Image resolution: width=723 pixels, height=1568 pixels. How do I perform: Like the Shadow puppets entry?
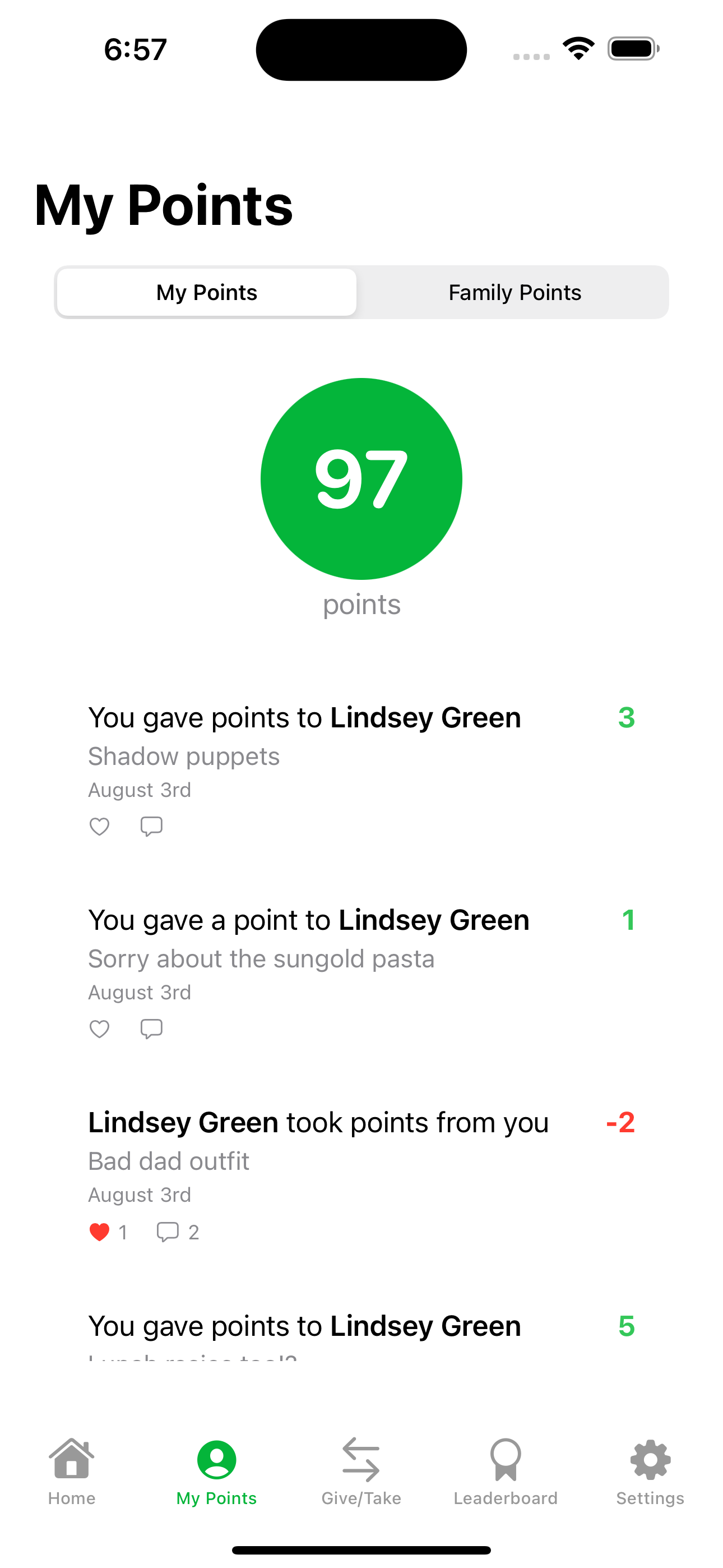click(x=99, y=827)
